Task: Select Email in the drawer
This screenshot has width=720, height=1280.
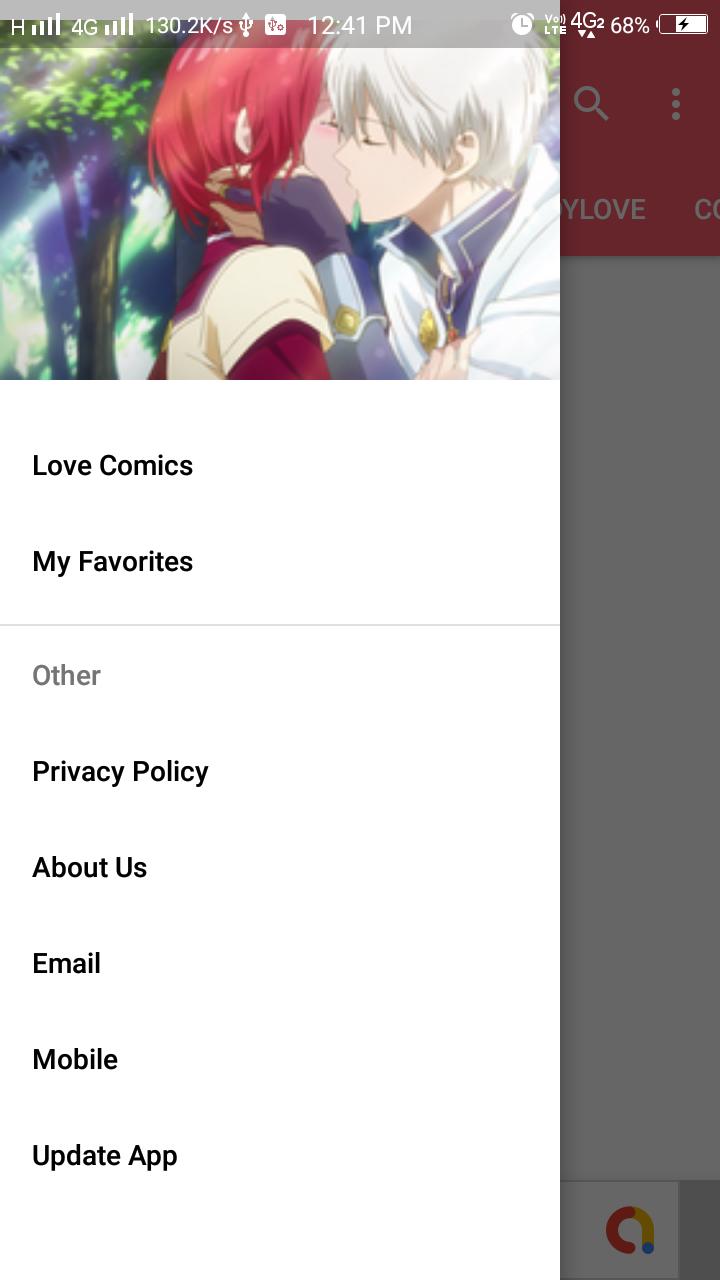Action: tap(66, 963)
